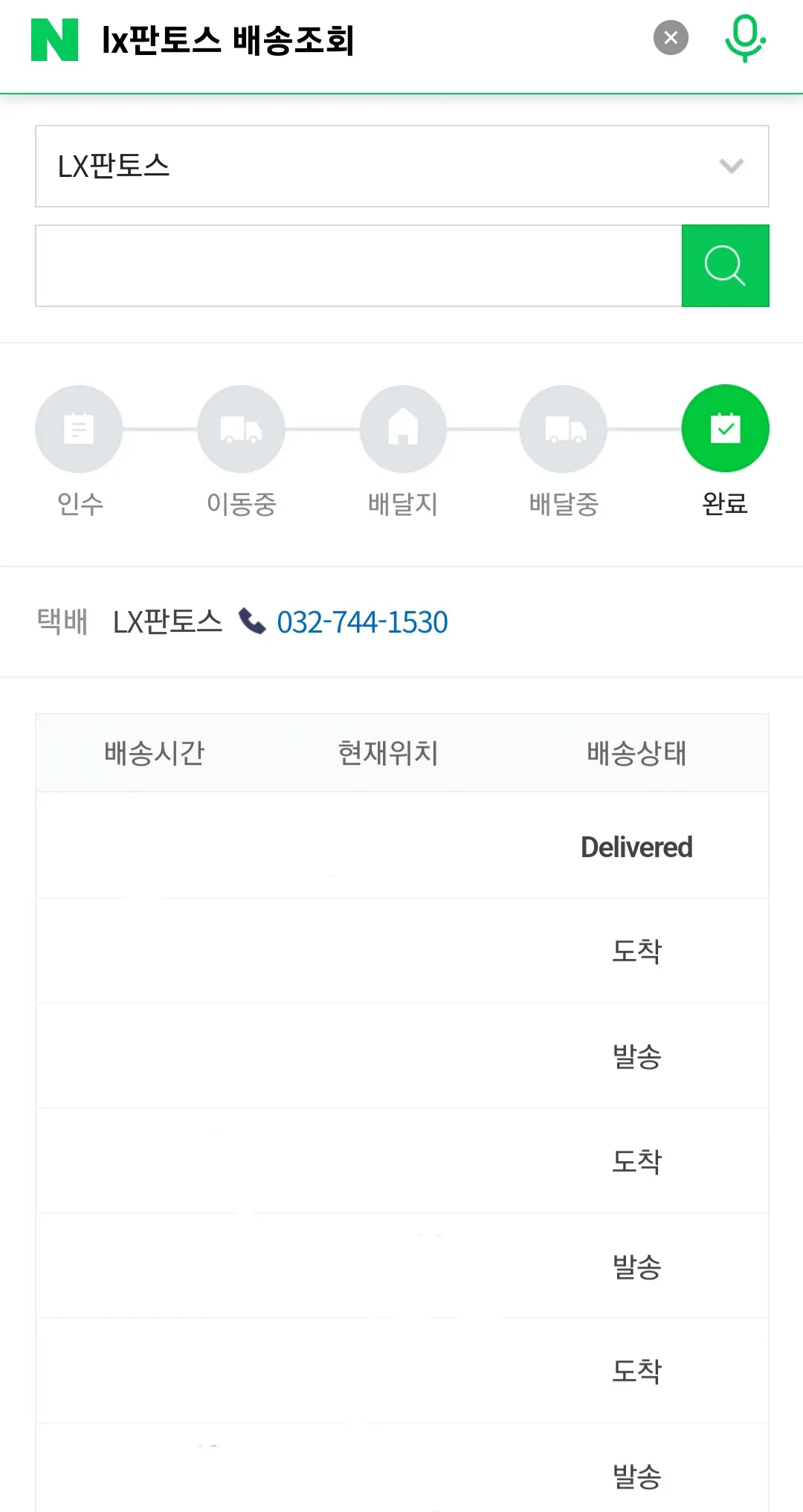Call the 032-744-1530 phone number link

pos(361,622)
